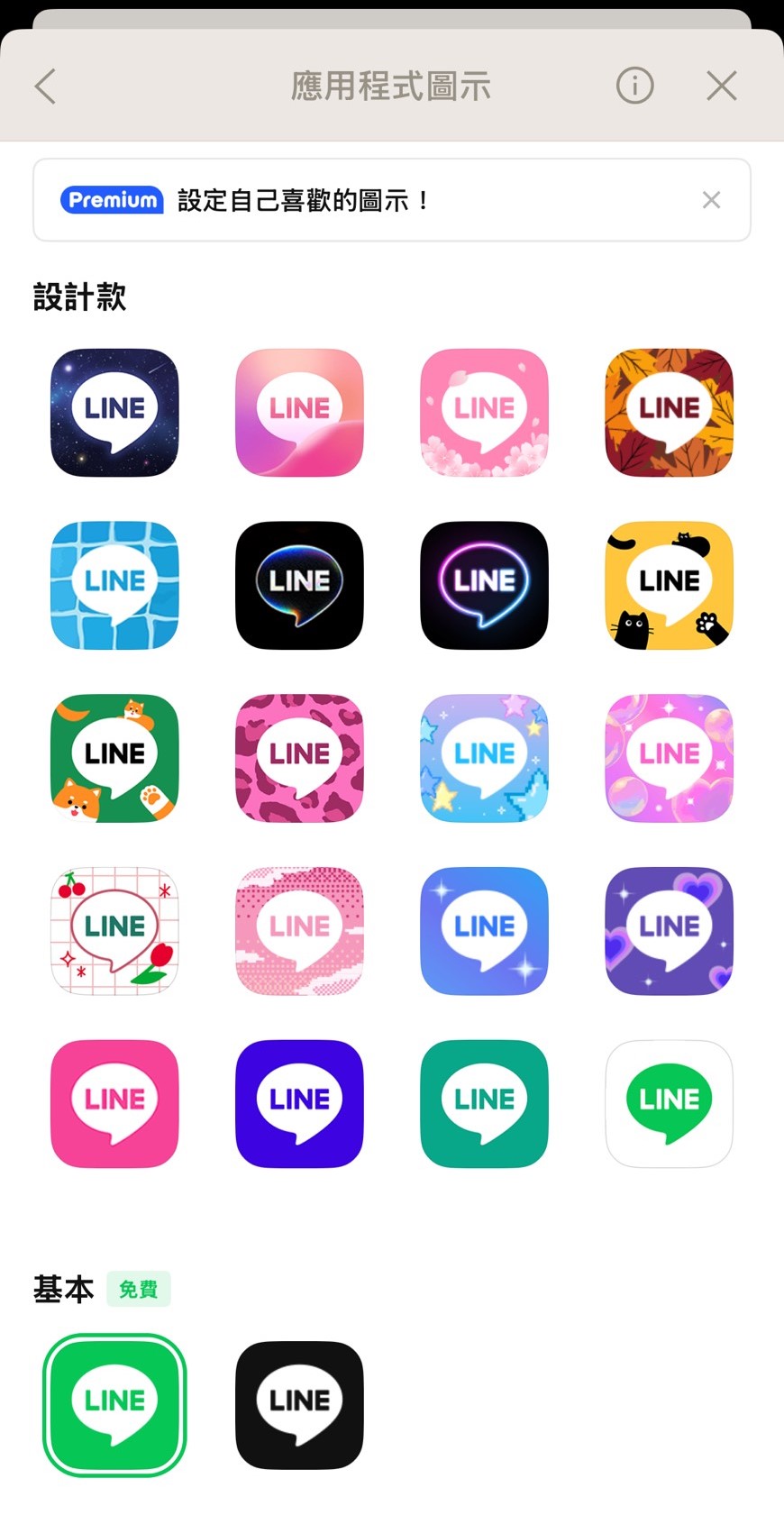Pick the cherry grid retro LINE icon
Viewport: 784px width, 1524px height.
[x=114, y=931]
